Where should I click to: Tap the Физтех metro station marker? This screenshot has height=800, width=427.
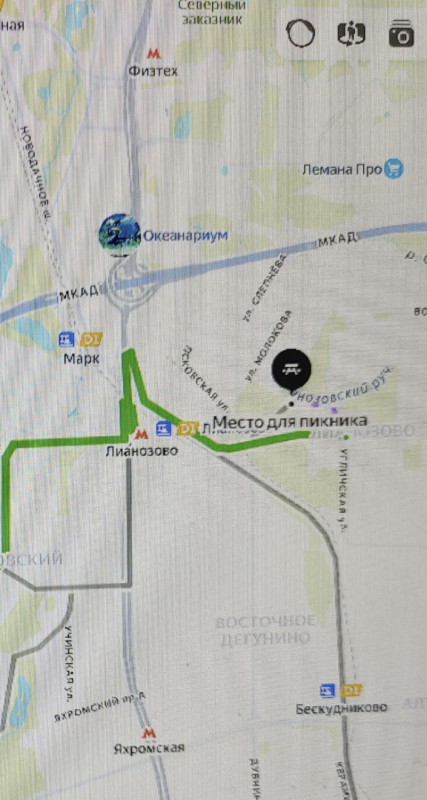coord(153,53)
